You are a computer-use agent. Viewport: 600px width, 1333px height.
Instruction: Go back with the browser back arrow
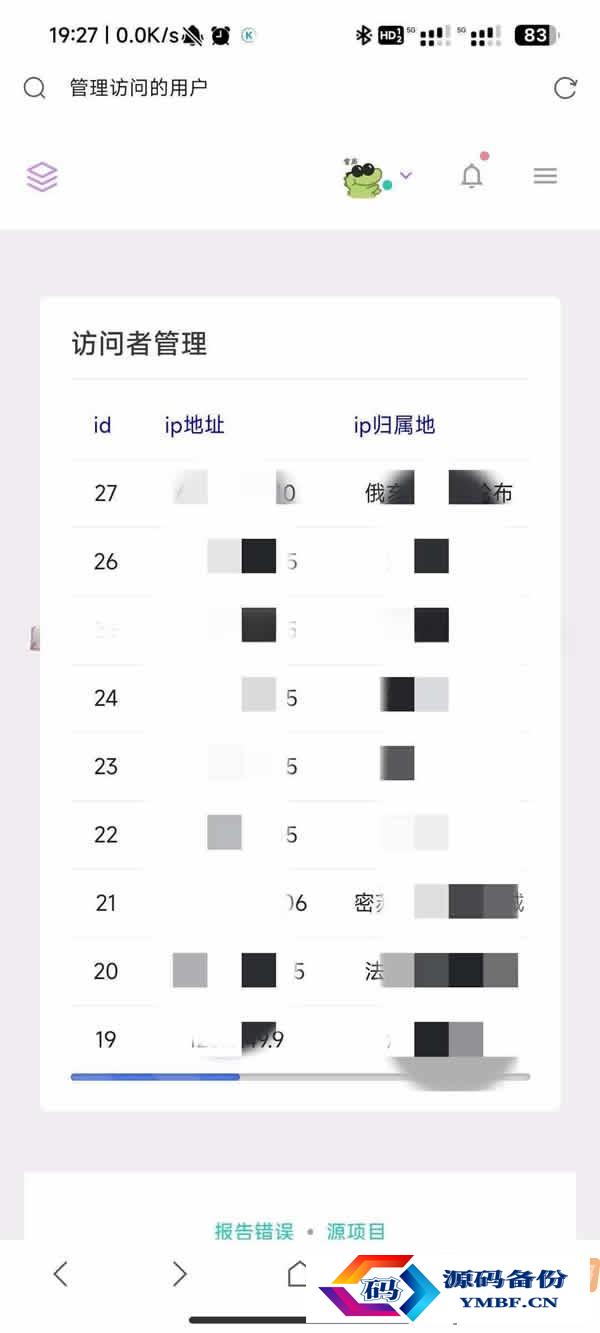click(61, 1273)
